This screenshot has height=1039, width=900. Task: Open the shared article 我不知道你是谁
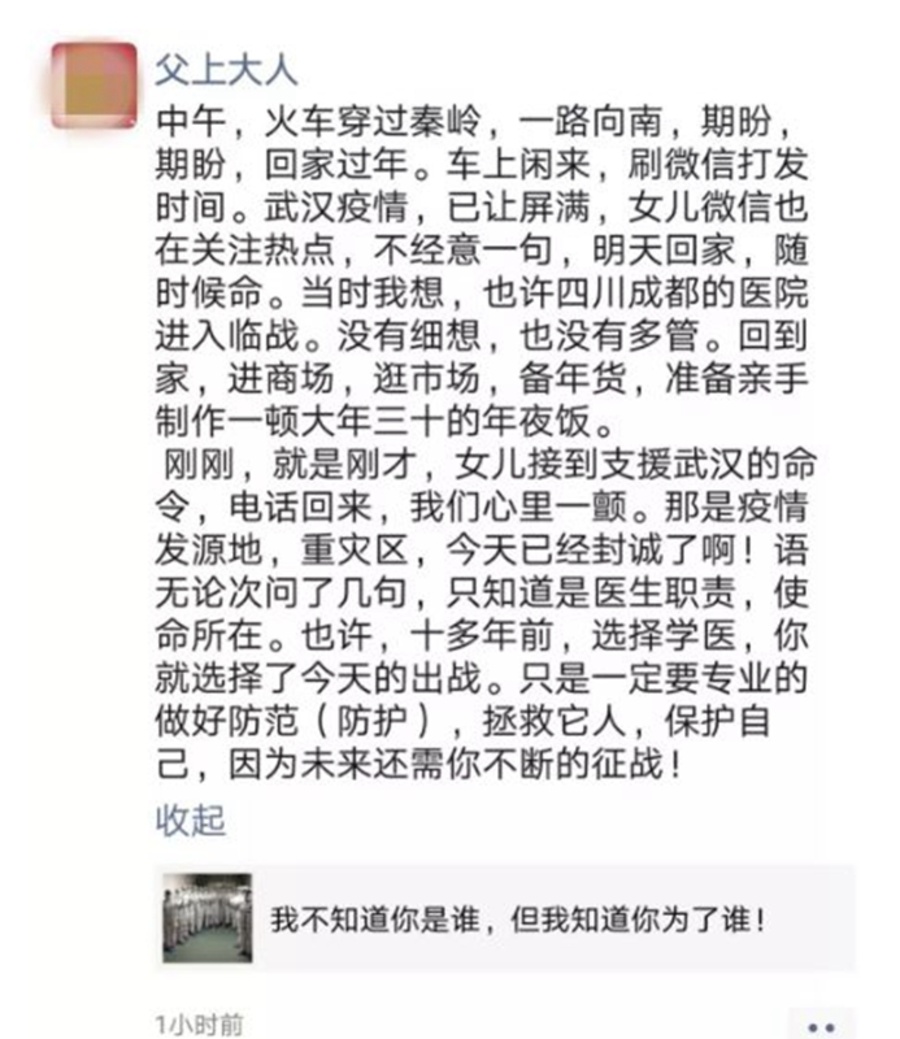pyautogui.click(x=505, y=919)
